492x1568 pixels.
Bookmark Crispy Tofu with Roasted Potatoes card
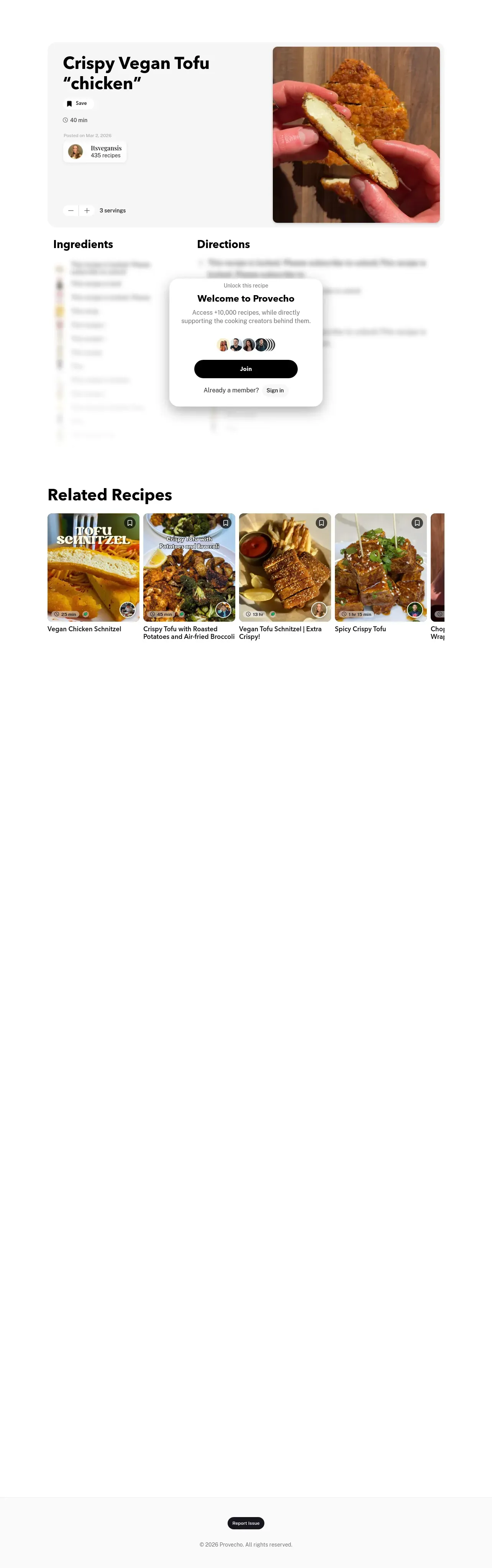click(x=225, y=523)
